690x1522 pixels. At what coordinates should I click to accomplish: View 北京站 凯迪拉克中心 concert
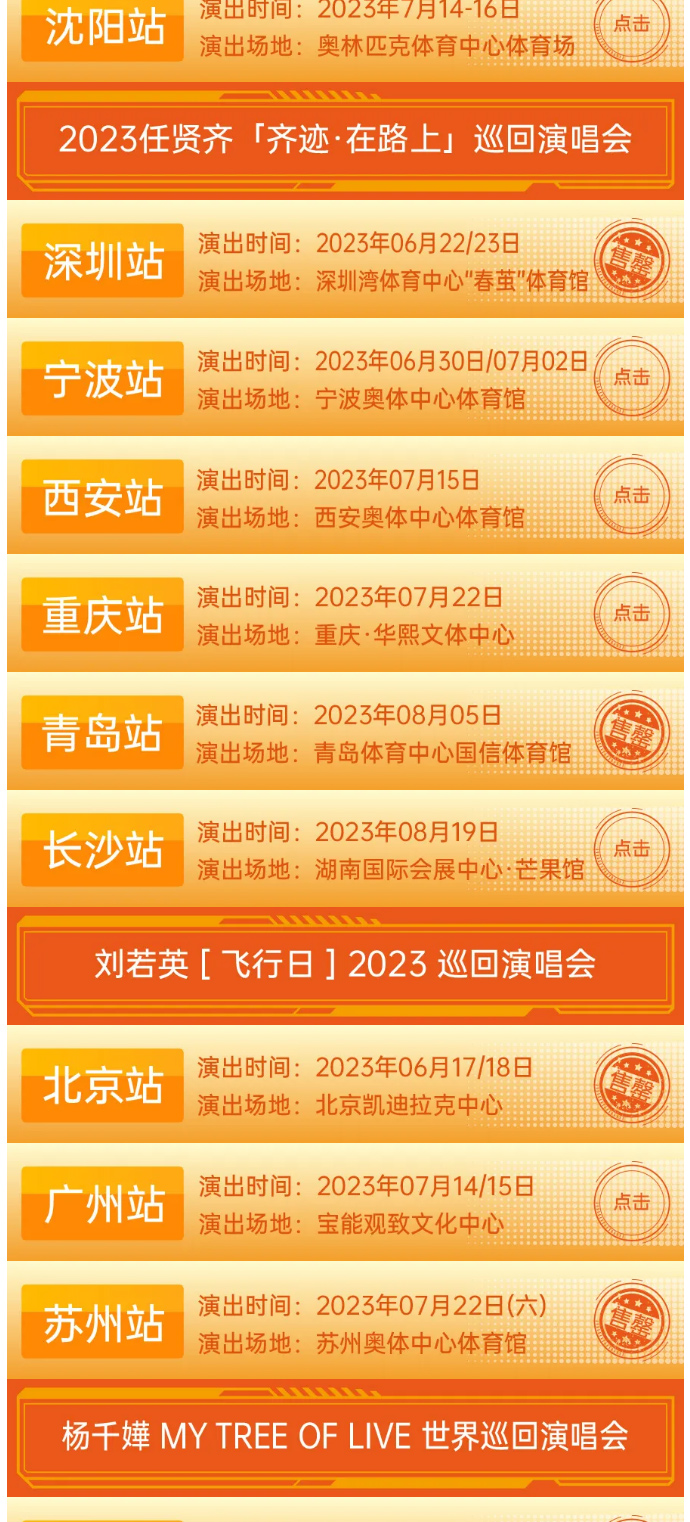[x=631, y=1085]
